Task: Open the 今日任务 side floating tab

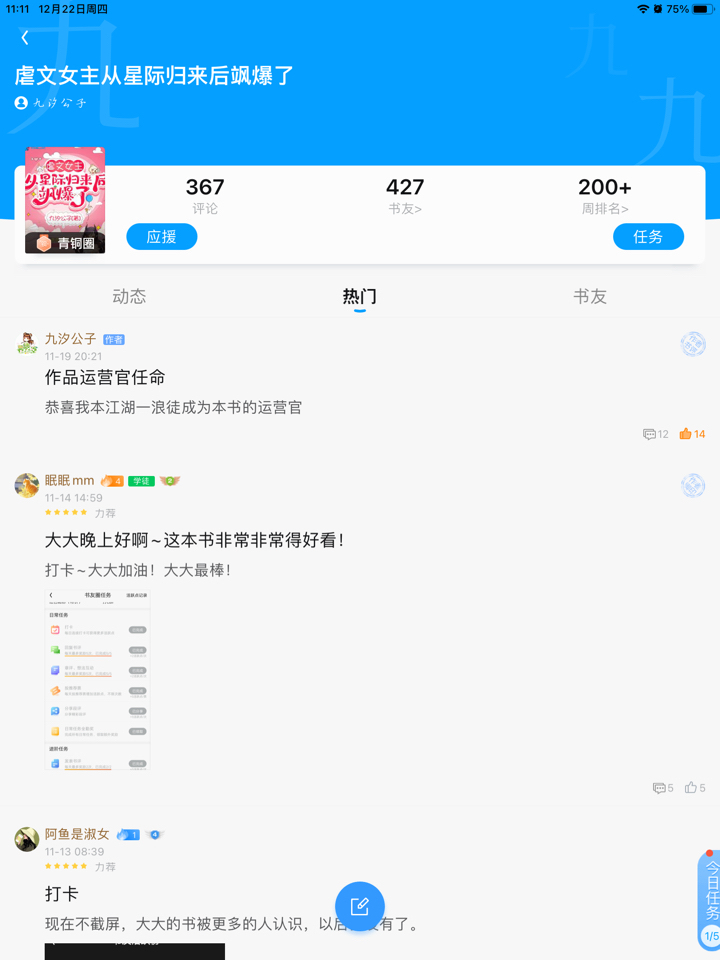Action: coord(709,899)
